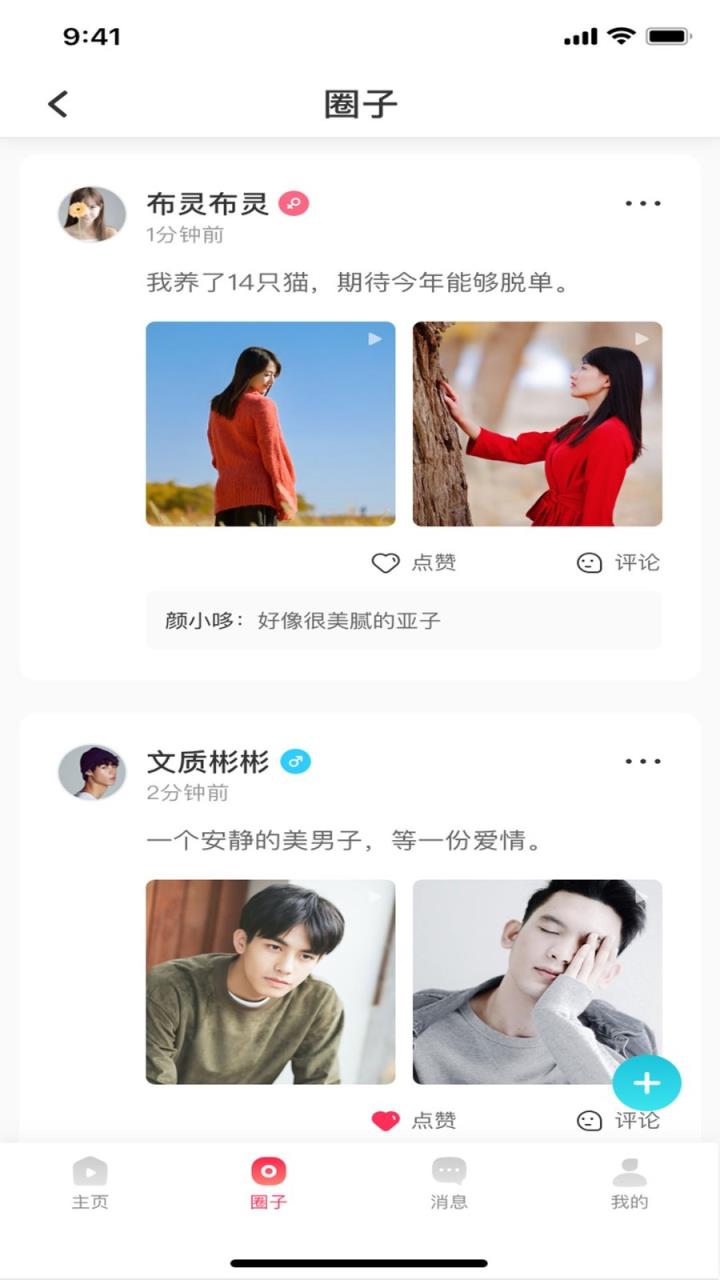Comment on 布灵布灵's post
720x1280 pixels.
(x=618, y=563)
